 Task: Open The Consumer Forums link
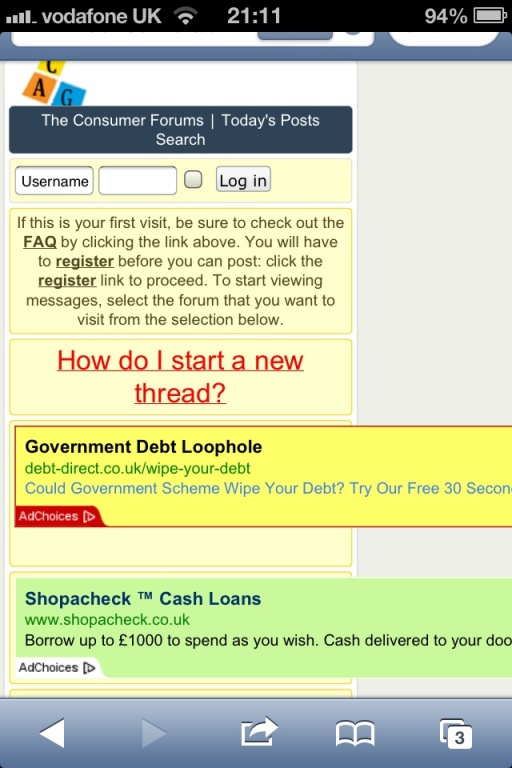click(x=122, y=120)
